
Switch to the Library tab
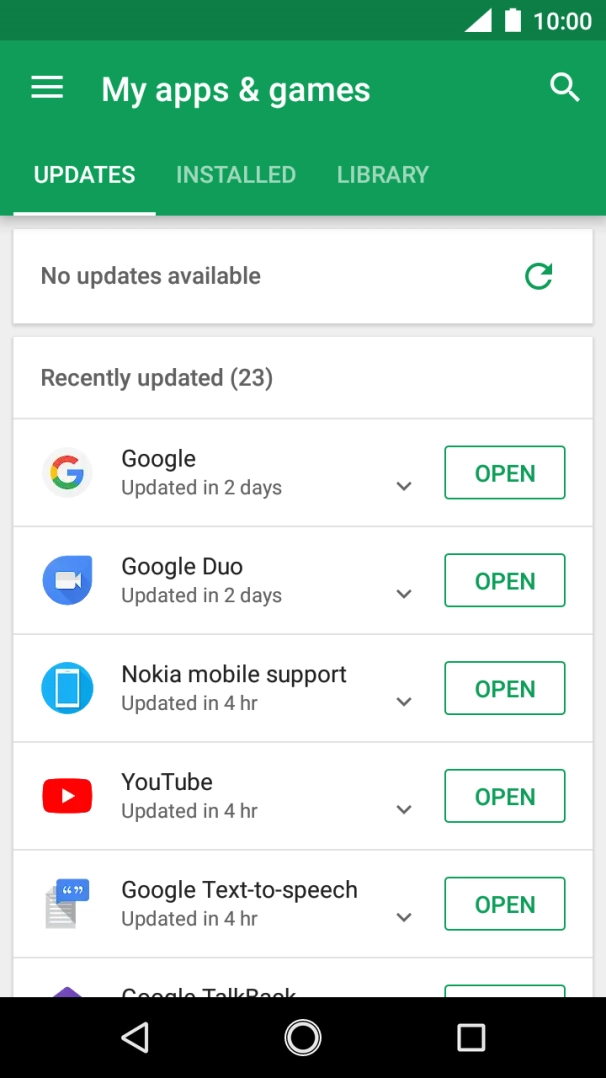[382, 175]
